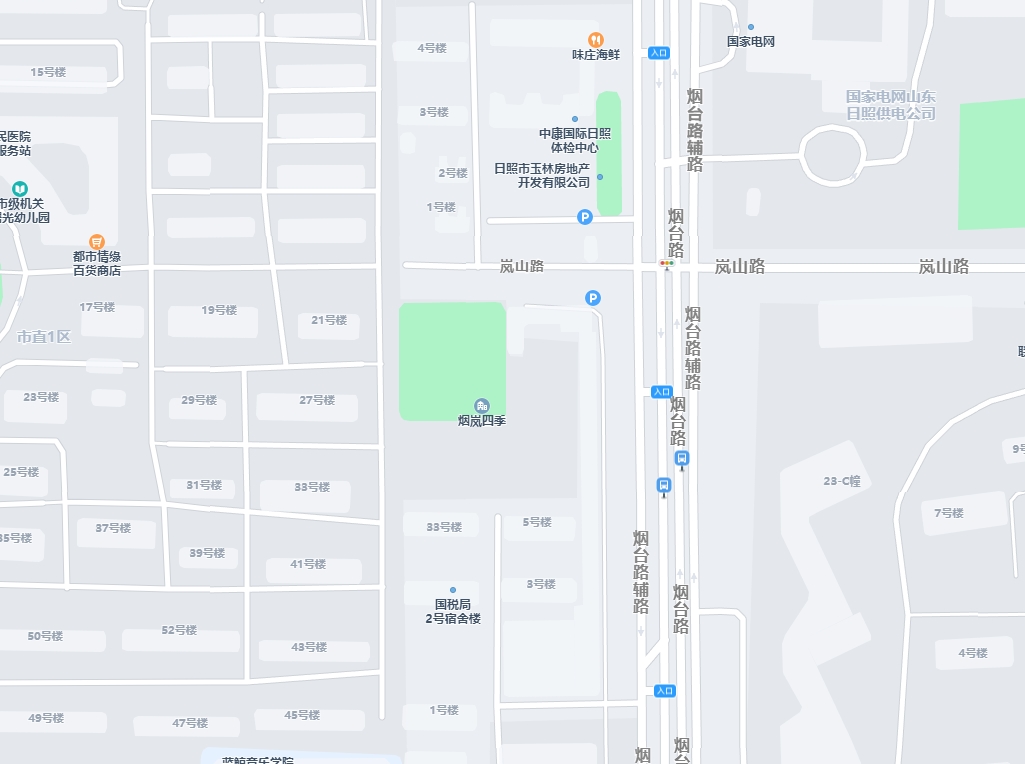Tap the kindergarten marker with the book icon

pos(20,189)
